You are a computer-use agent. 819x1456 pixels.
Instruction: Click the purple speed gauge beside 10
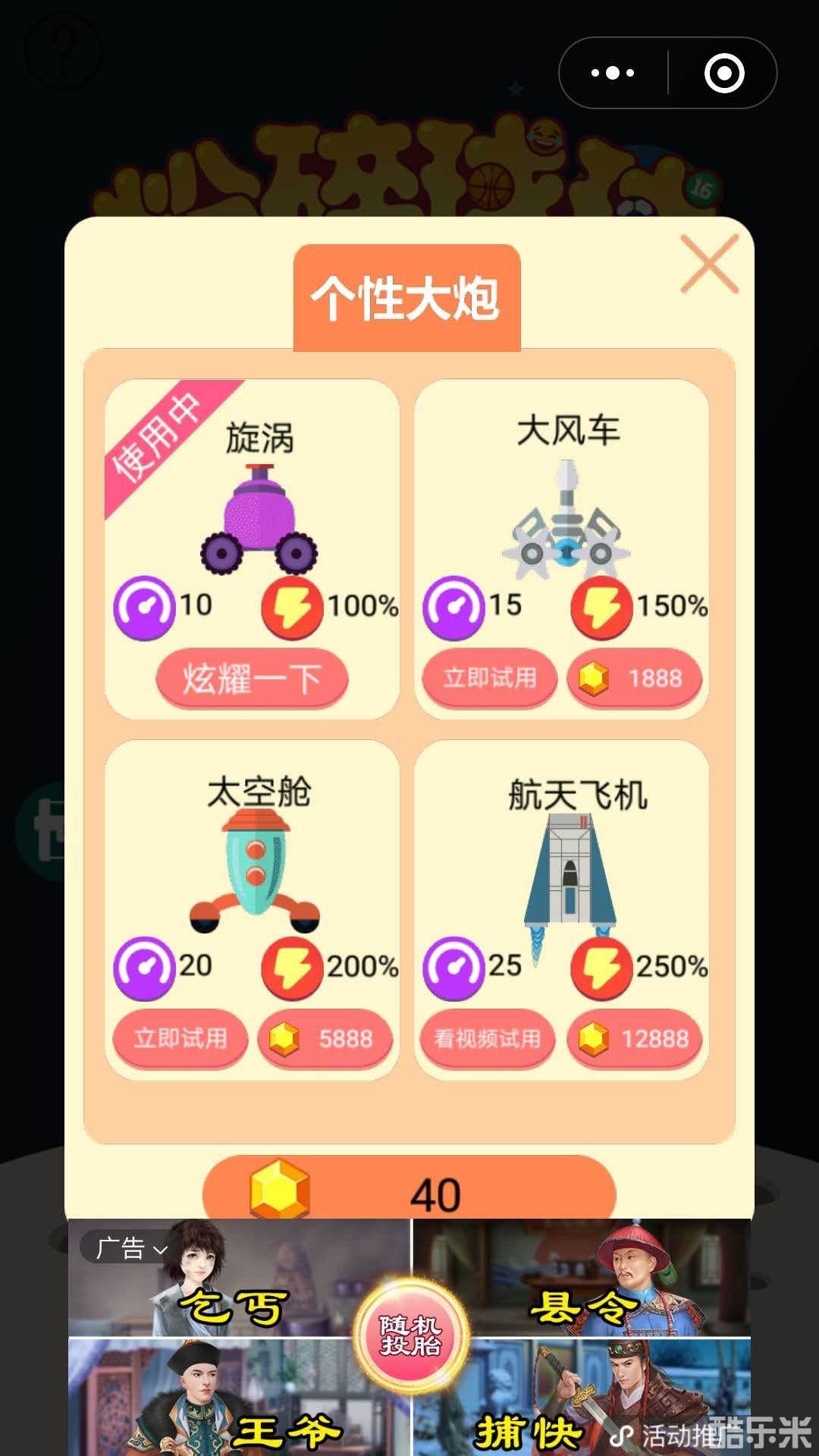click(x=149, y=604)
